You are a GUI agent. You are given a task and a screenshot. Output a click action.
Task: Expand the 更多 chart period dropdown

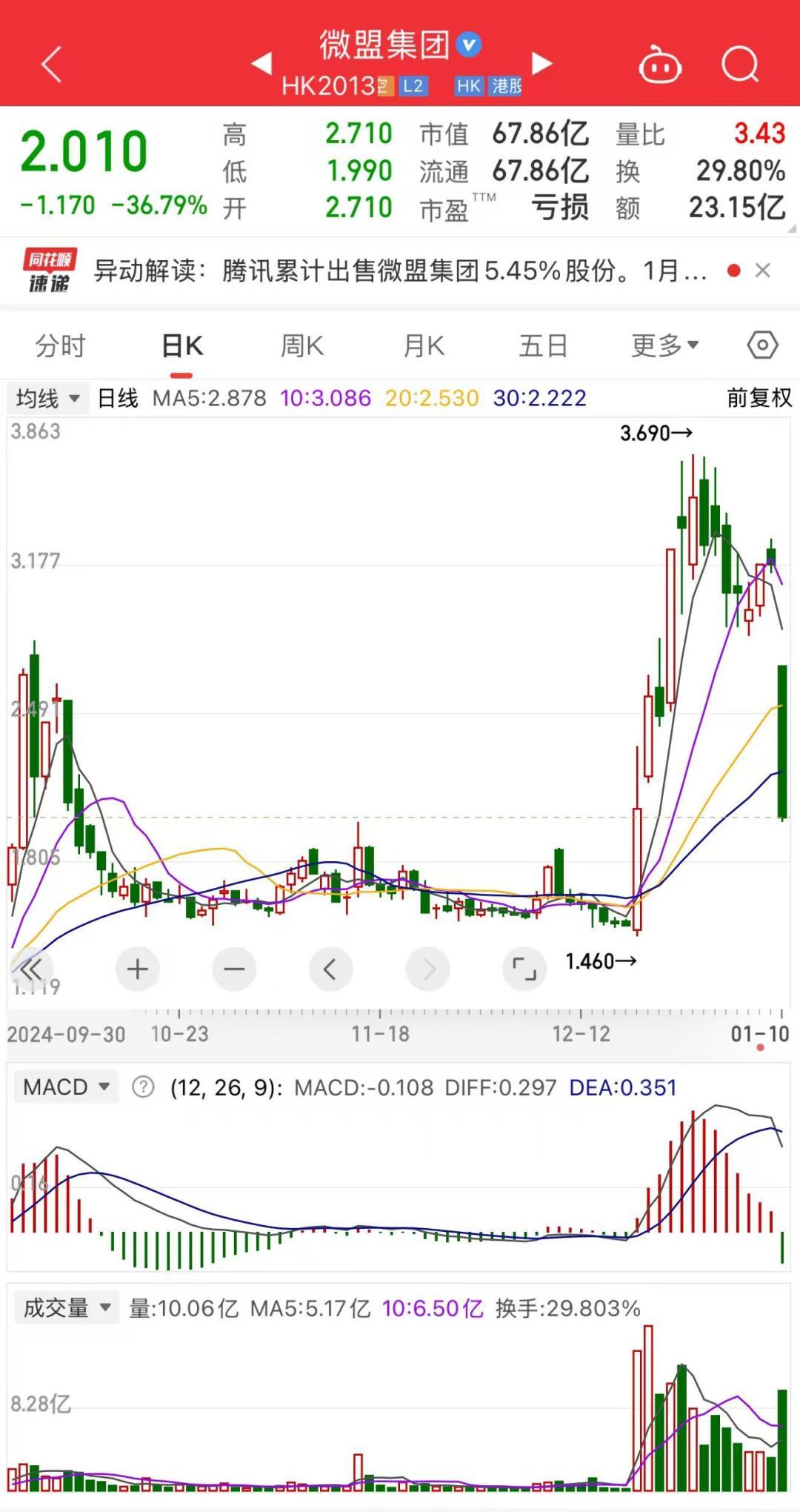pos(664,346)
